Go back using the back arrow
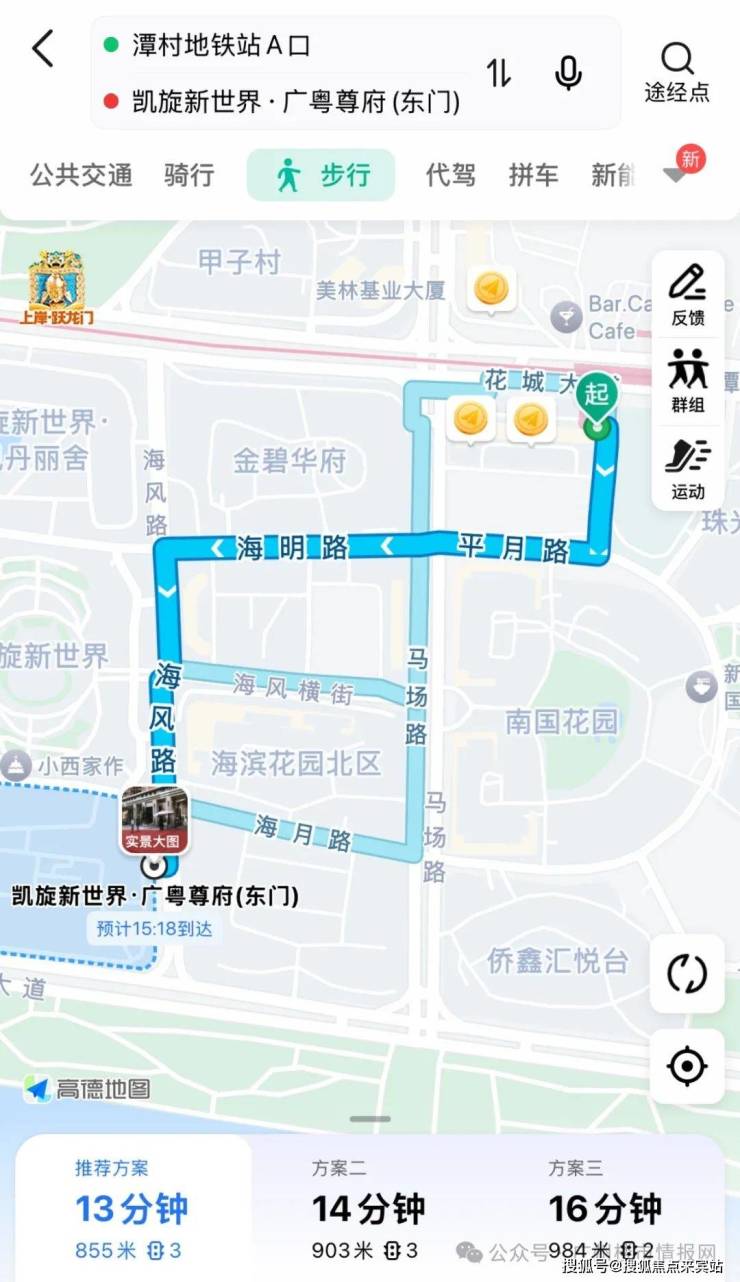The height and width of the screenshot is (1282, 740). pyautogui.click(x=43, y=48)
